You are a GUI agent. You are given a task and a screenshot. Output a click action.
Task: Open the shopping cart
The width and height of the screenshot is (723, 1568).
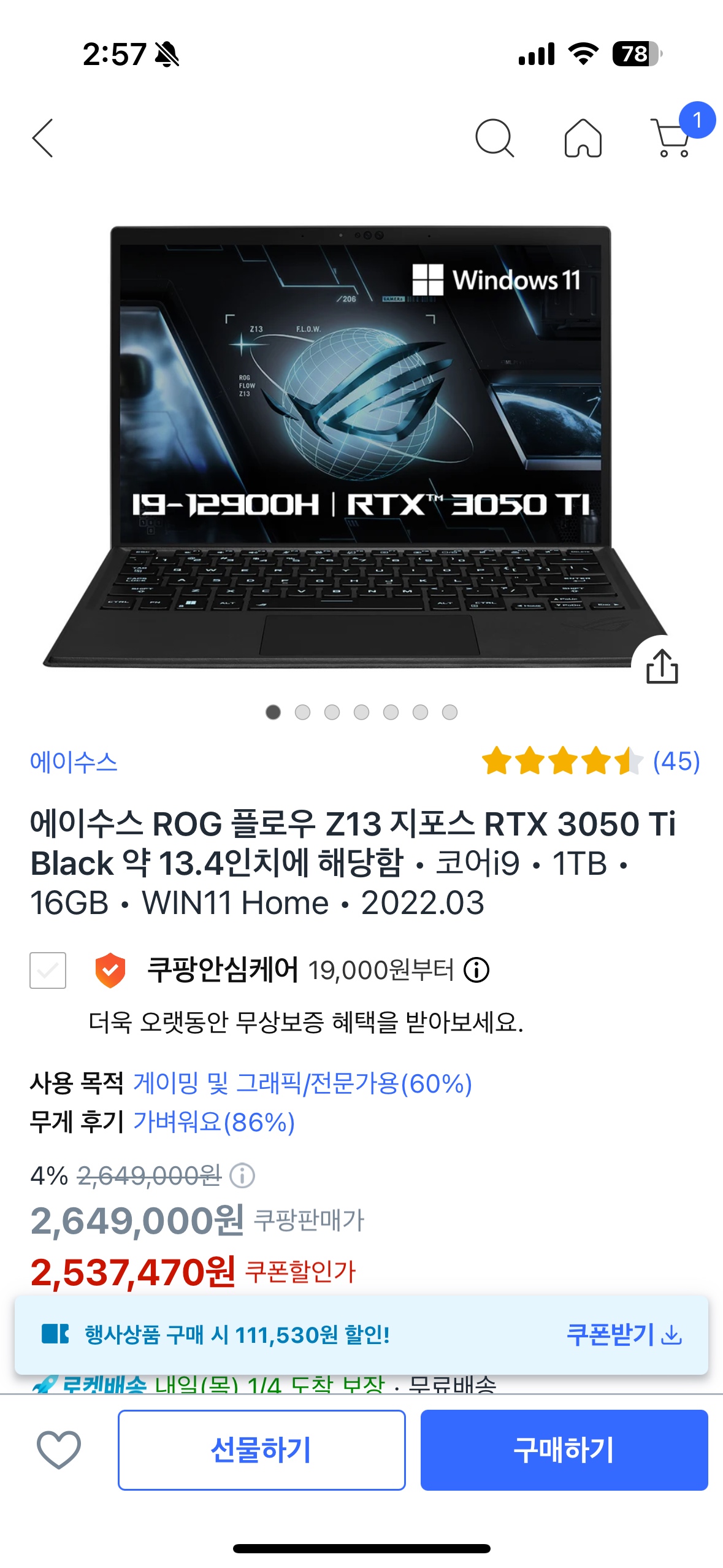(x=673, y=138)
